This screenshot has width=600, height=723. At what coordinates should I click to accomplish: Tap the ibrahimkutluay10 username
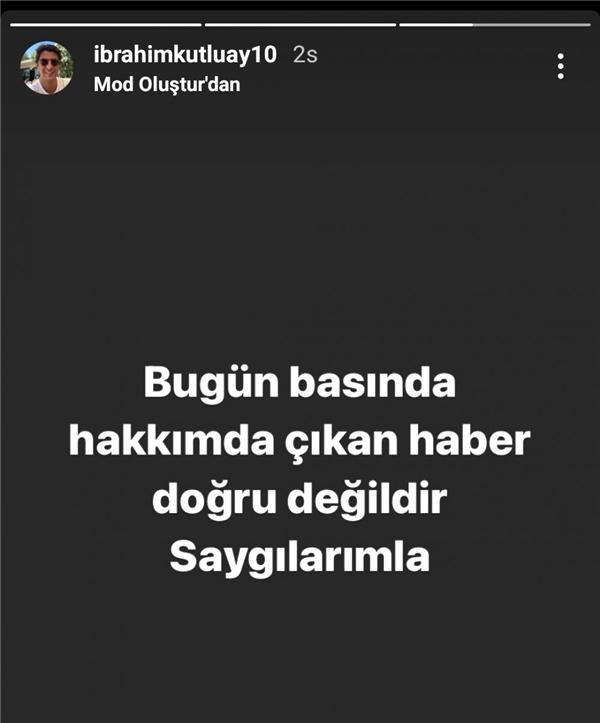(x=185, y=55)
